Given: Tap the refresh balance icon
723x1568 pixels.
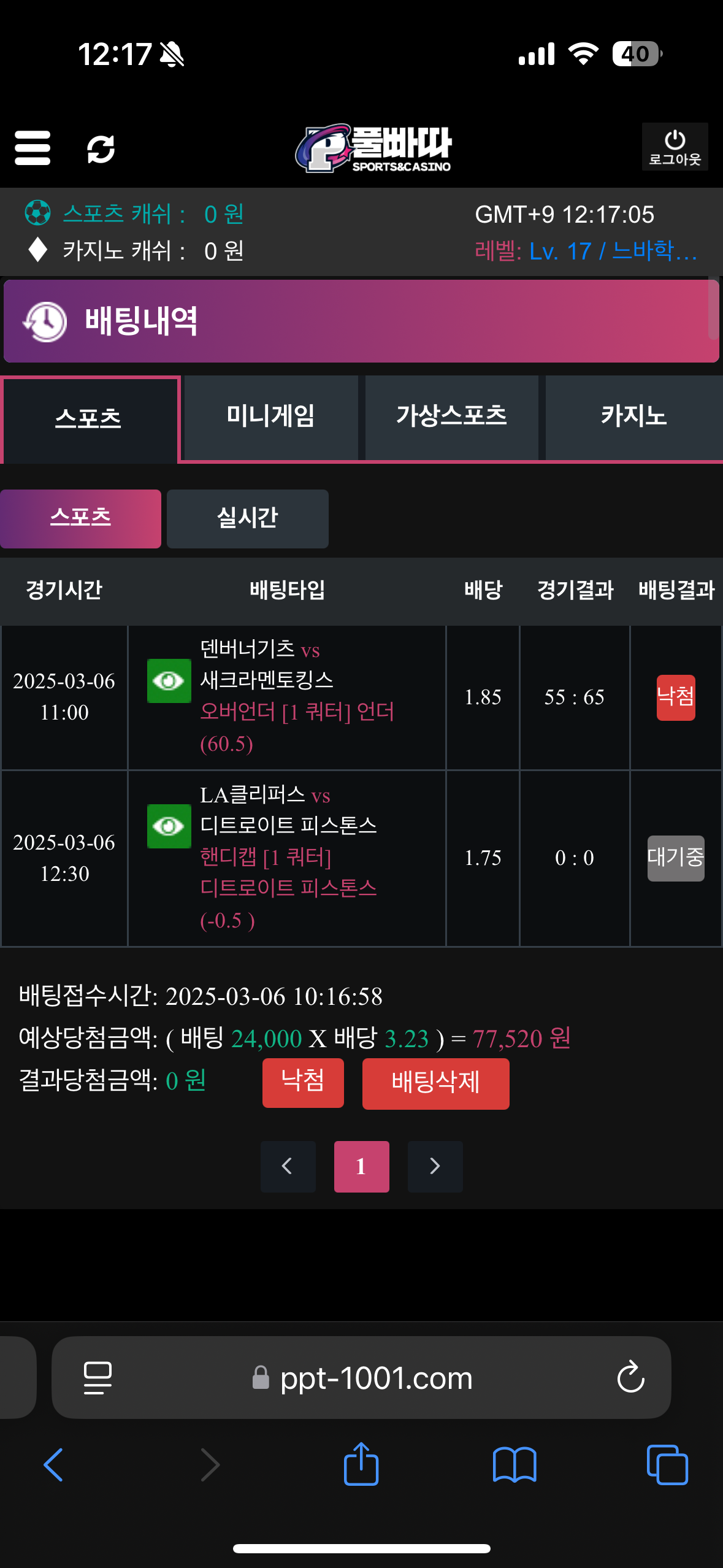Looking at the screenshot, I should click(x=101, y=148).
